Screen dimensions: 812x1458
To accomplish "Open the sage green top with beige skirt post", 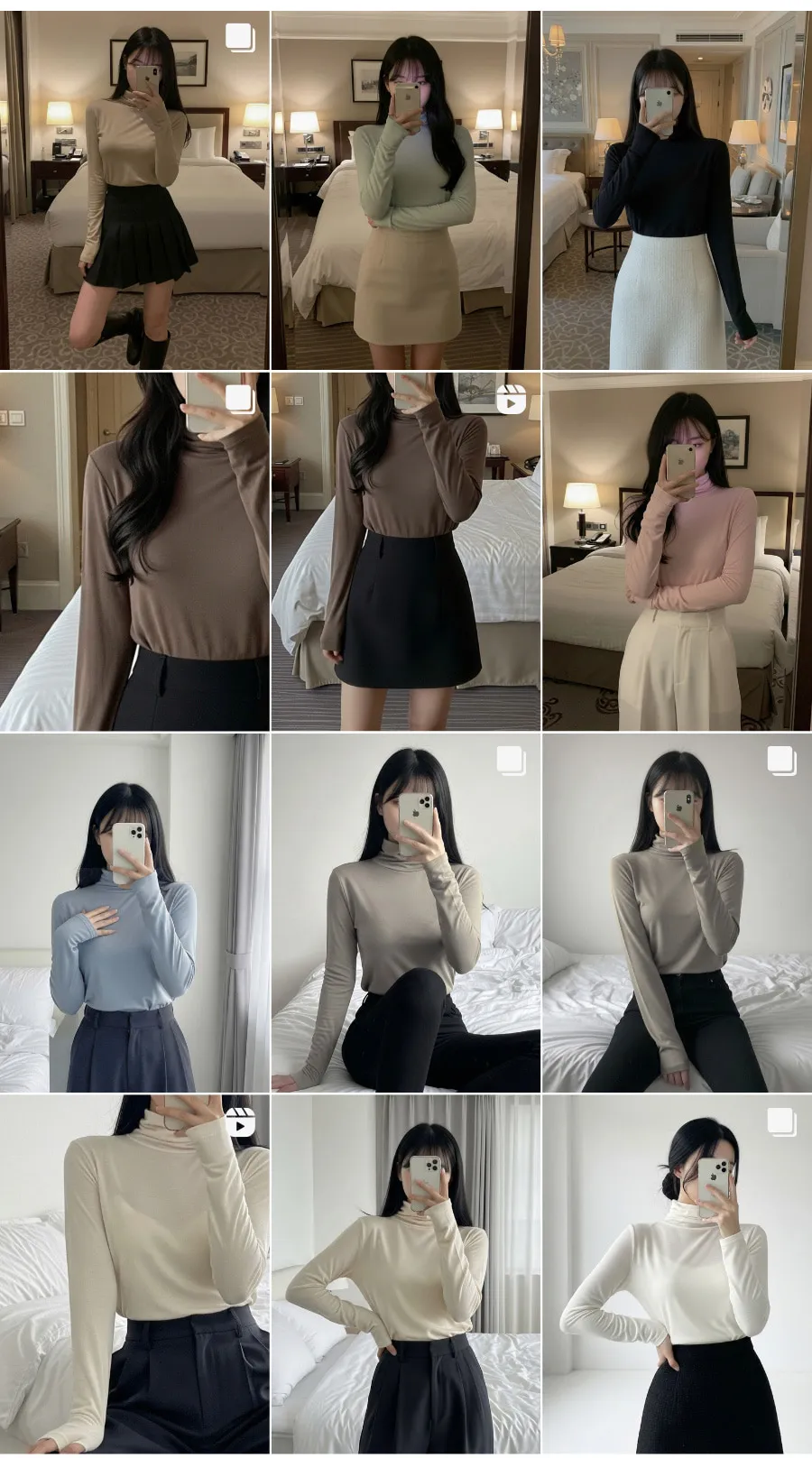I will [x=406, y=190].
